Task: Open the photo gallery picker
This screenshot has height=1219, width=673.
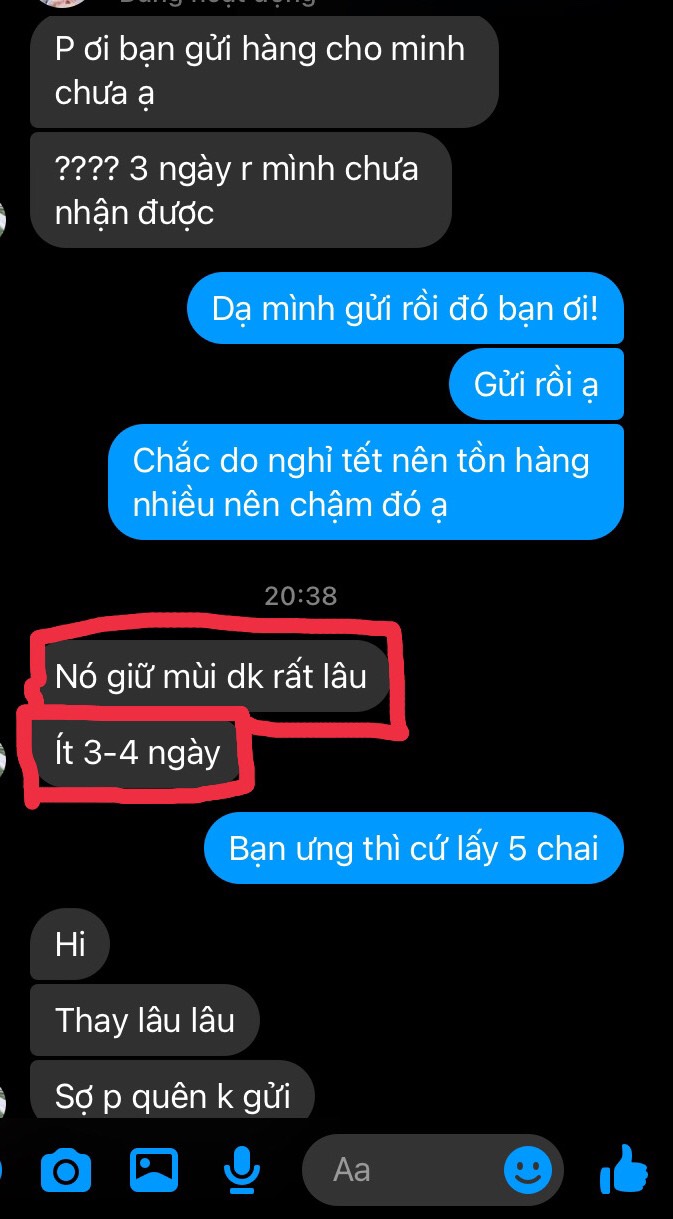Action: (x=154, y=1169)
